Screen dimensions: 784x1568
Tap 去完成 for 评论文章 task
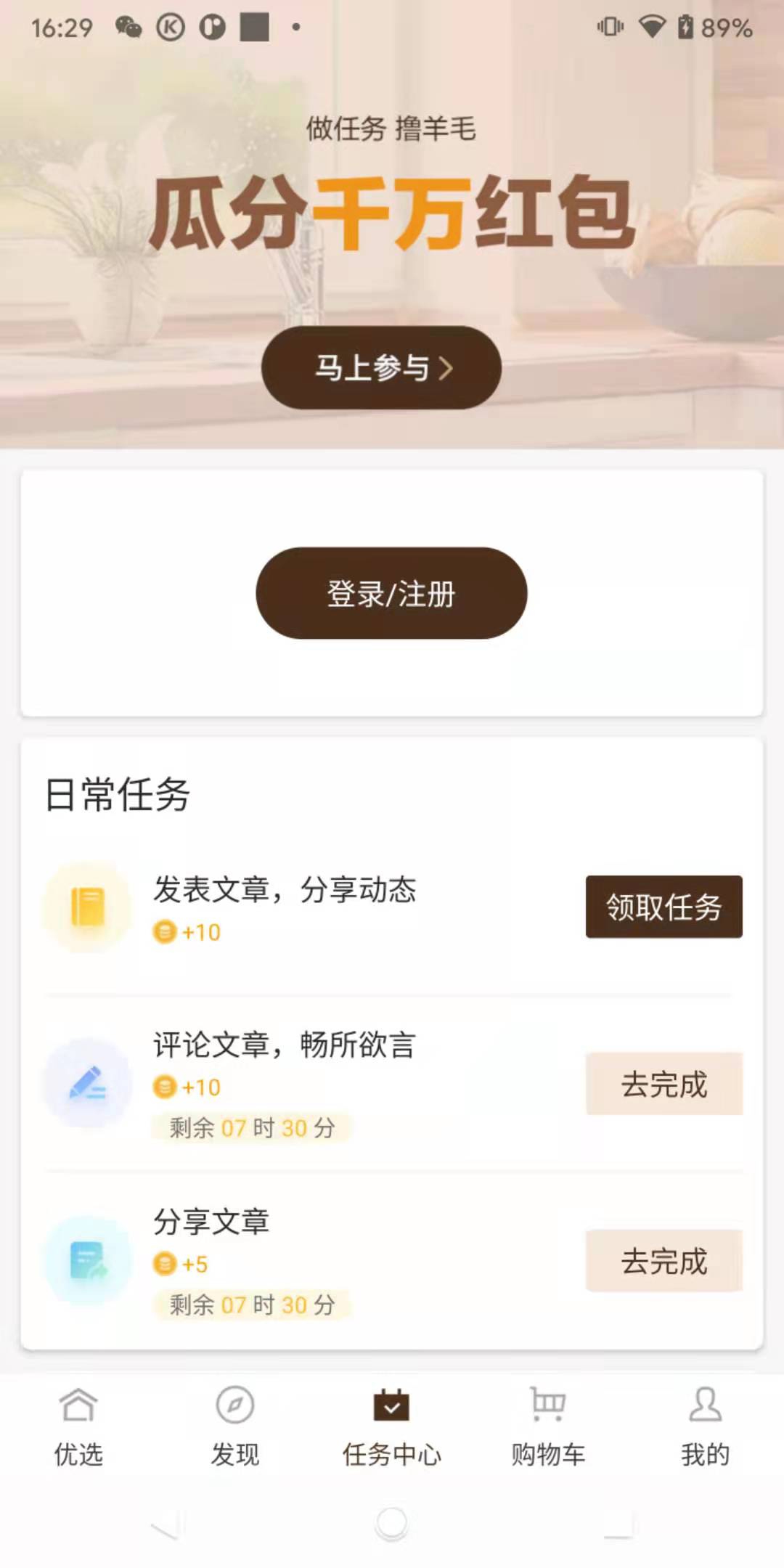coord(663,1084)
